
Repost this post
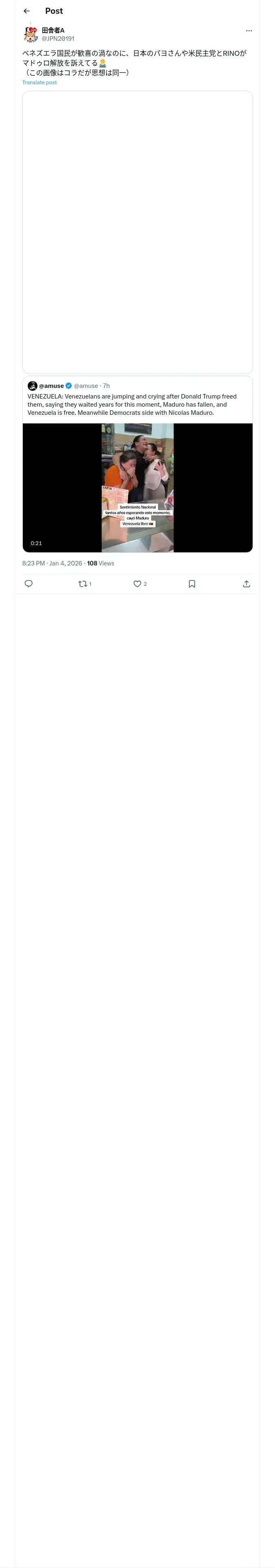(x=85, y=583)
